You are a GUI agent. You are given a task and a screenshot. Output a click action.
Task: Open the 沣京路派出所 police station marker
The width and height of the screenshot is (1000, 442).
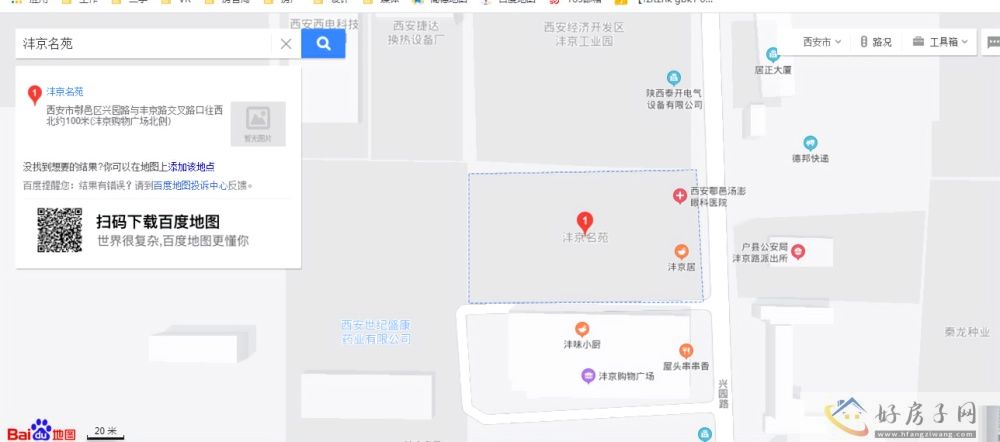[798, 250]
